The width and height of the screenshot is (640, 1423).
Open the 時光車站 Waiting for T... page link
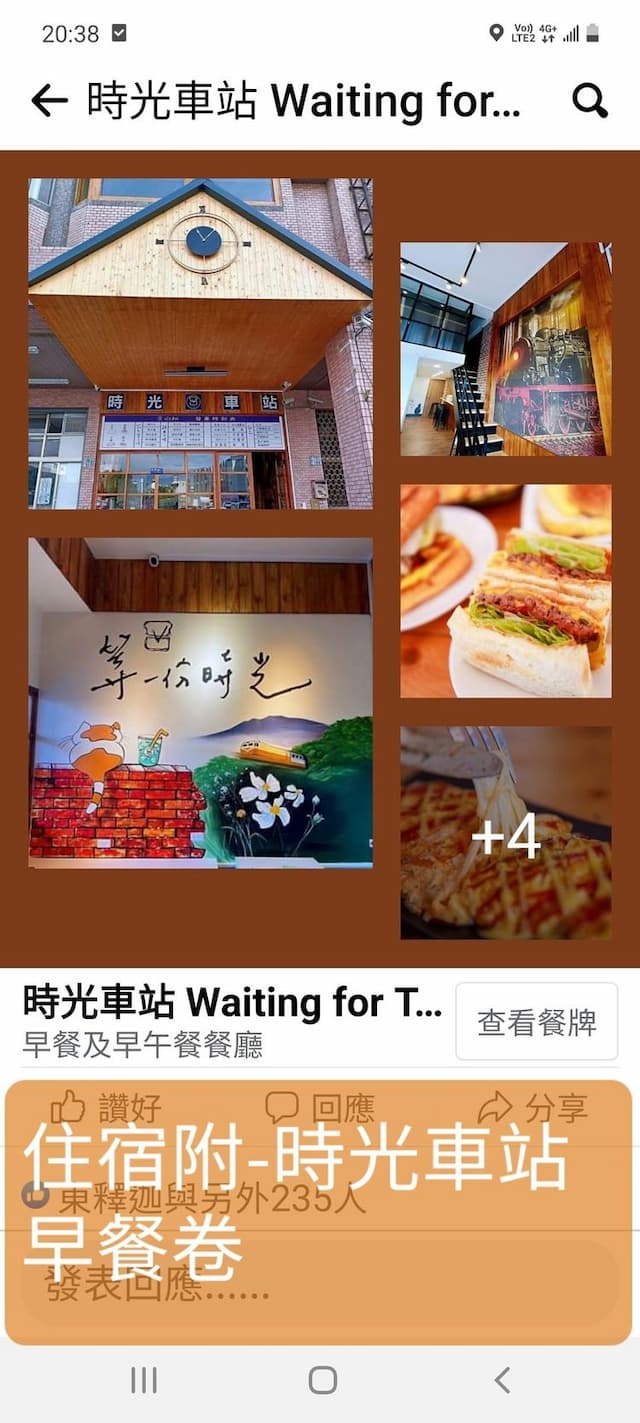click(232, 1002)
